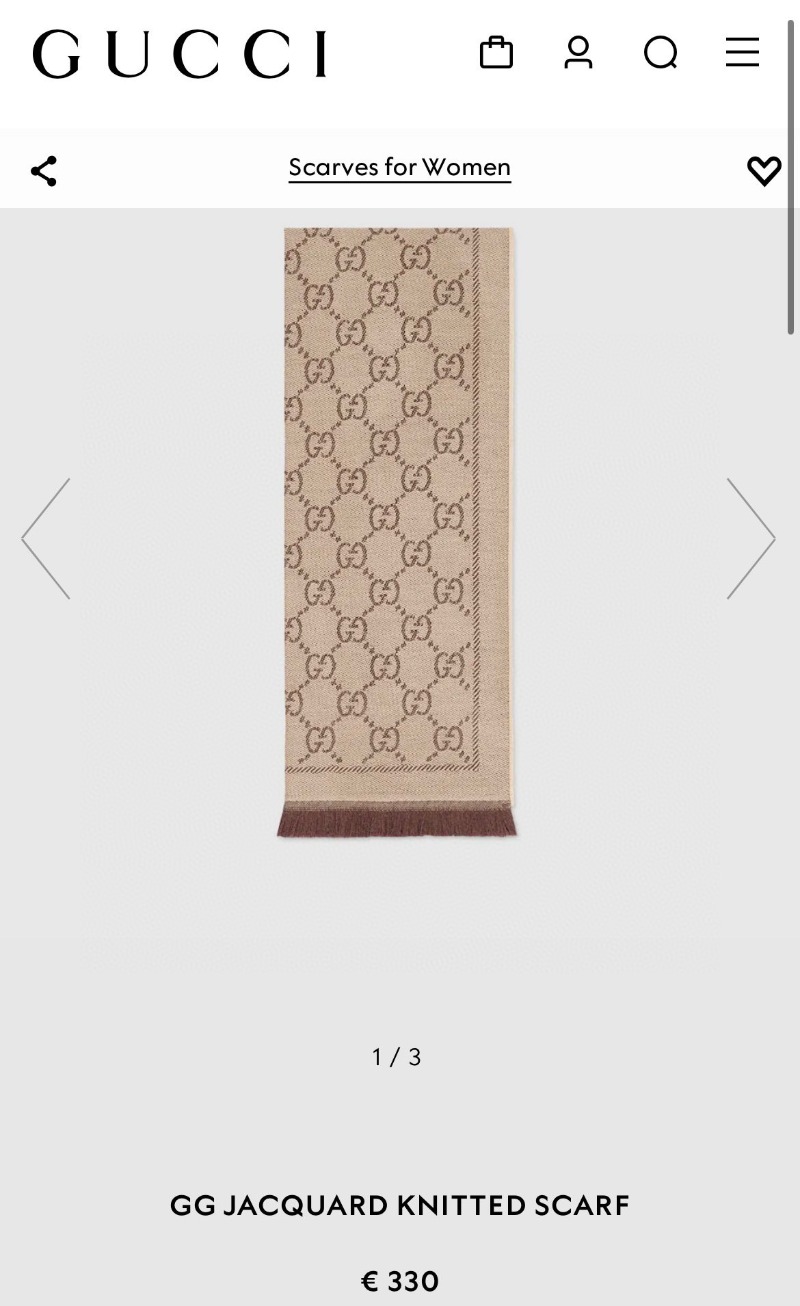Share this scarf product

point(44,171)
